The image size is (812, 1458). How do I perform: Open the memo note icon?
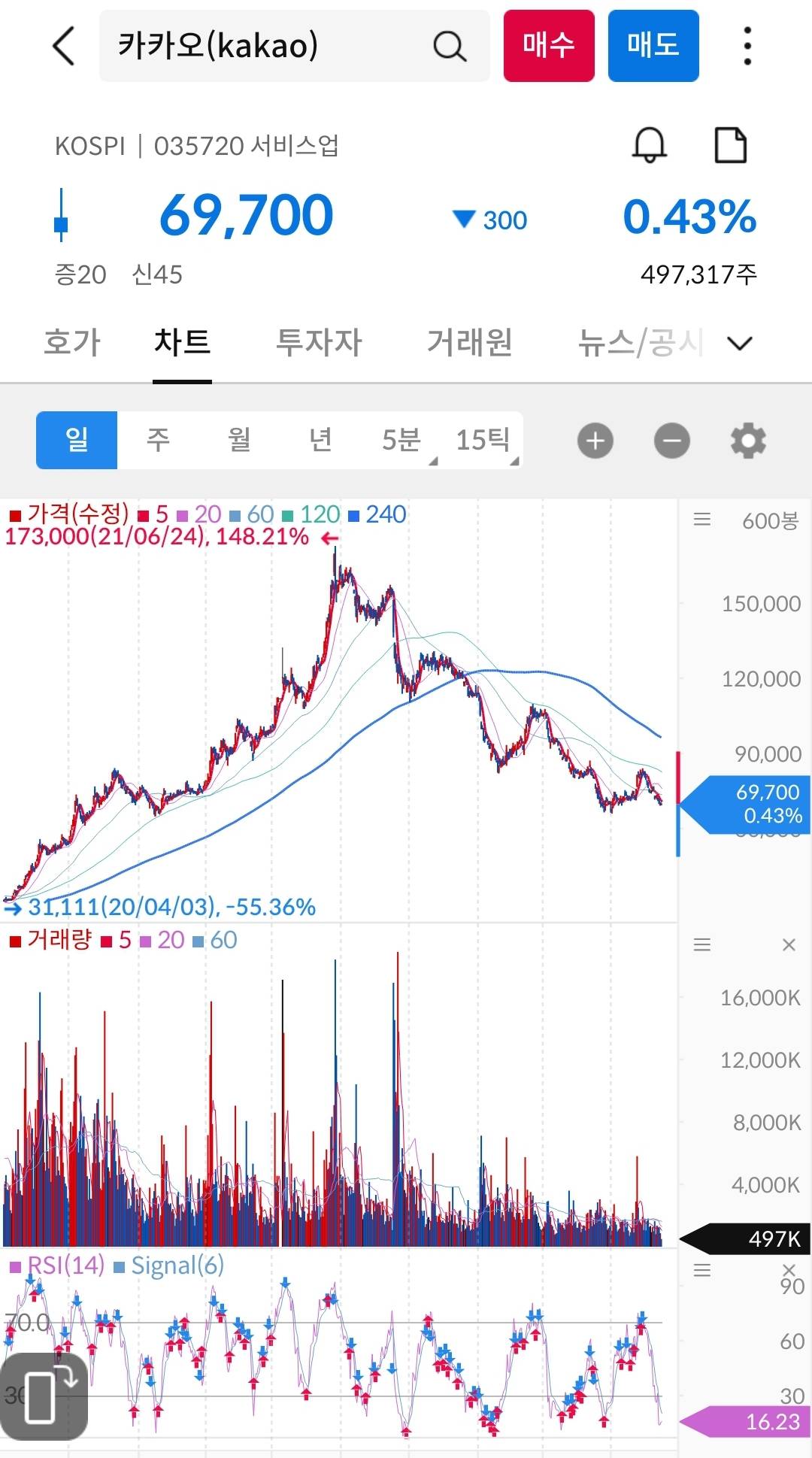(x=730, y=144)
